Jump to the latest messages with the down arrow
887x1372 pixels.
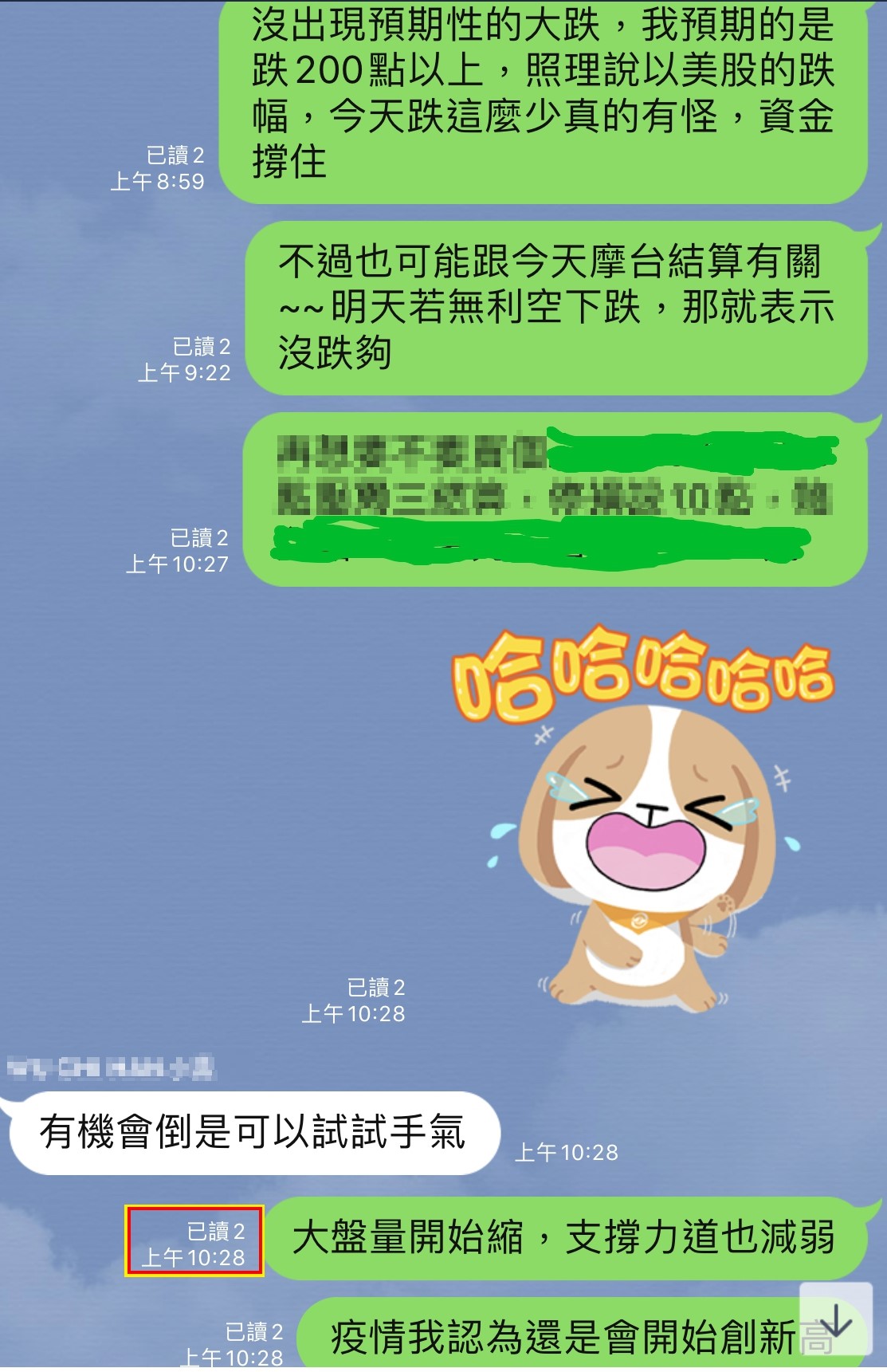(x=835, y=1322)
